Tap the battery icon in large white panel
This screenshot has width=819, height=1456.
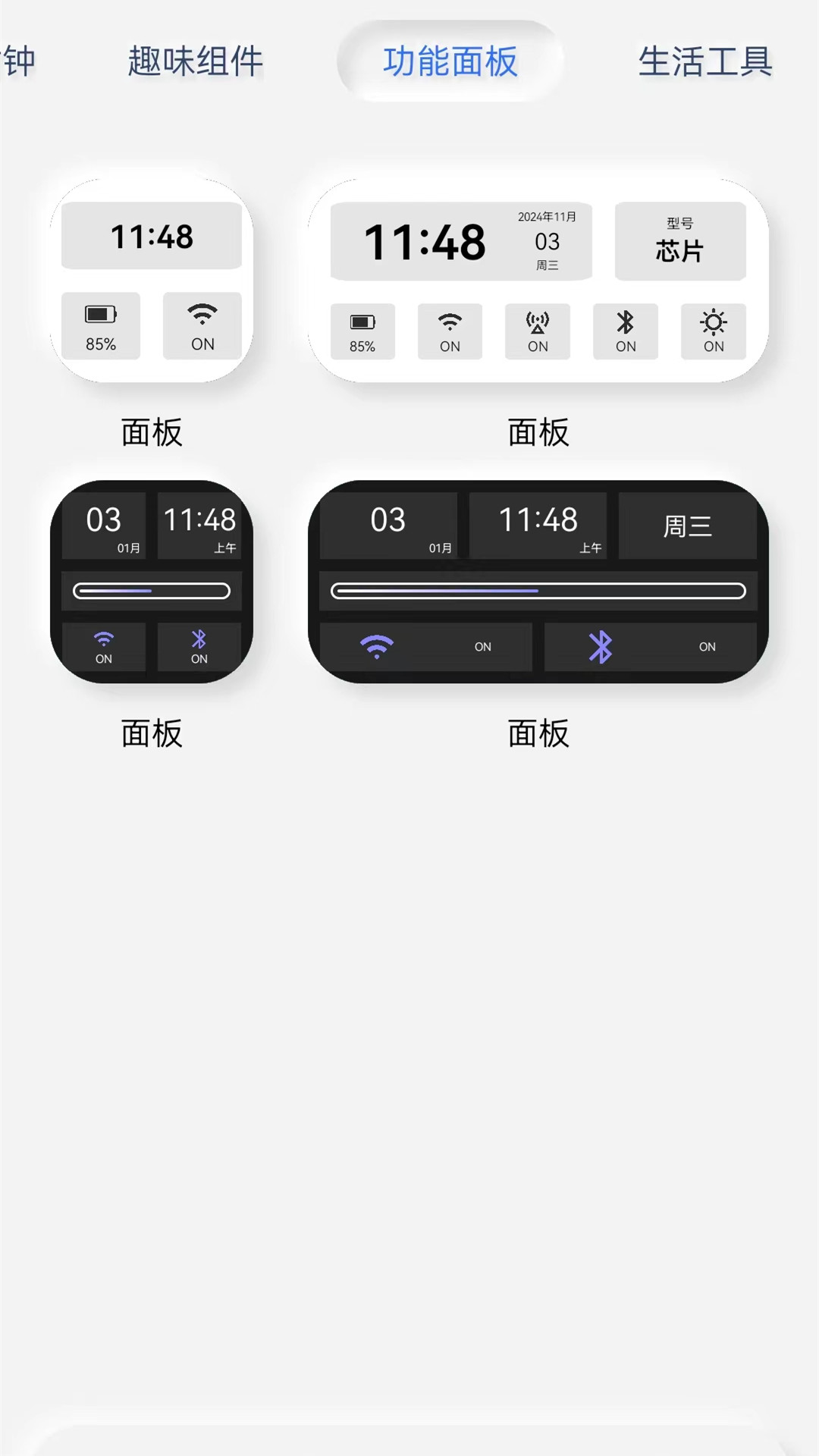pyautogui.click(x=362, y=331)
